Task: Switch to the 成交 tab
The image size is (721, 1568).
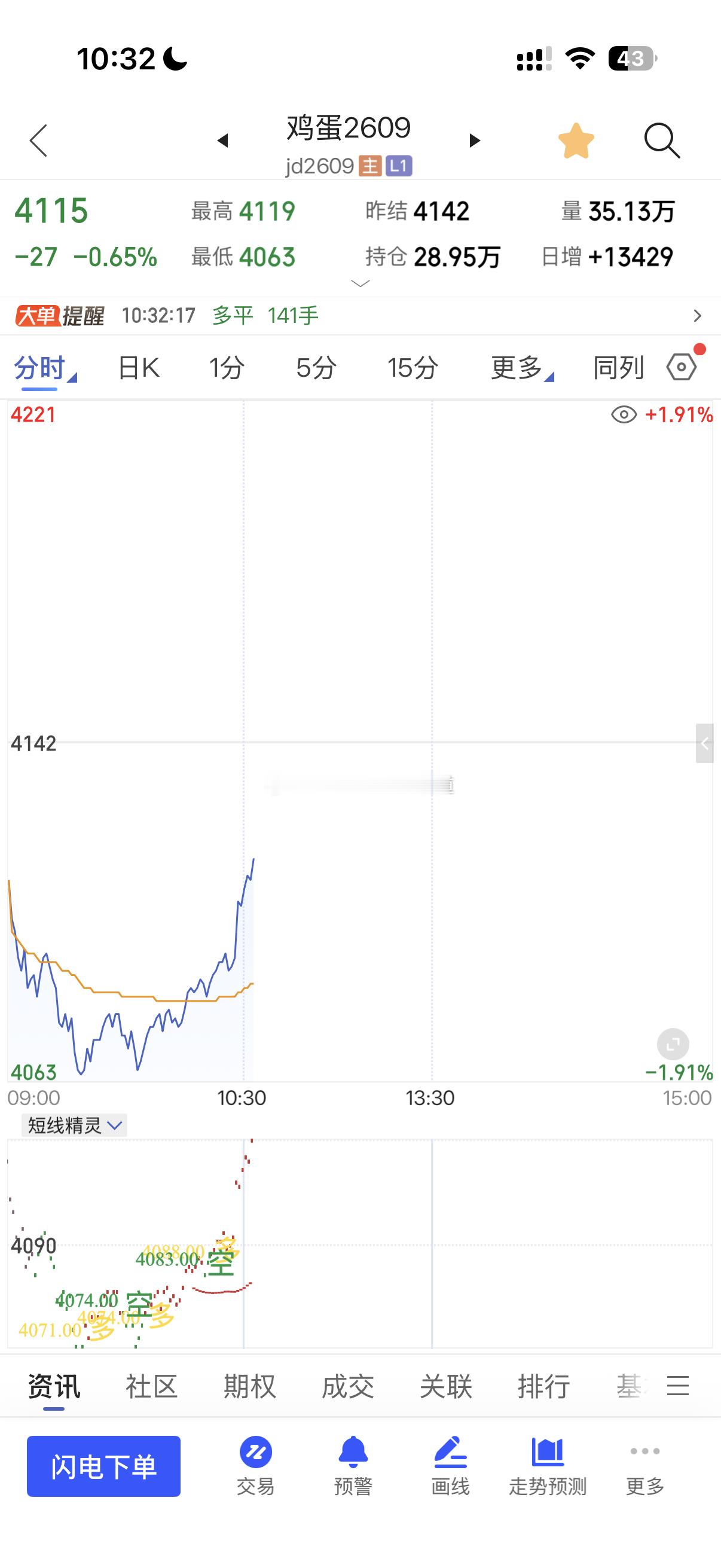Action: tap(347, 1387)
